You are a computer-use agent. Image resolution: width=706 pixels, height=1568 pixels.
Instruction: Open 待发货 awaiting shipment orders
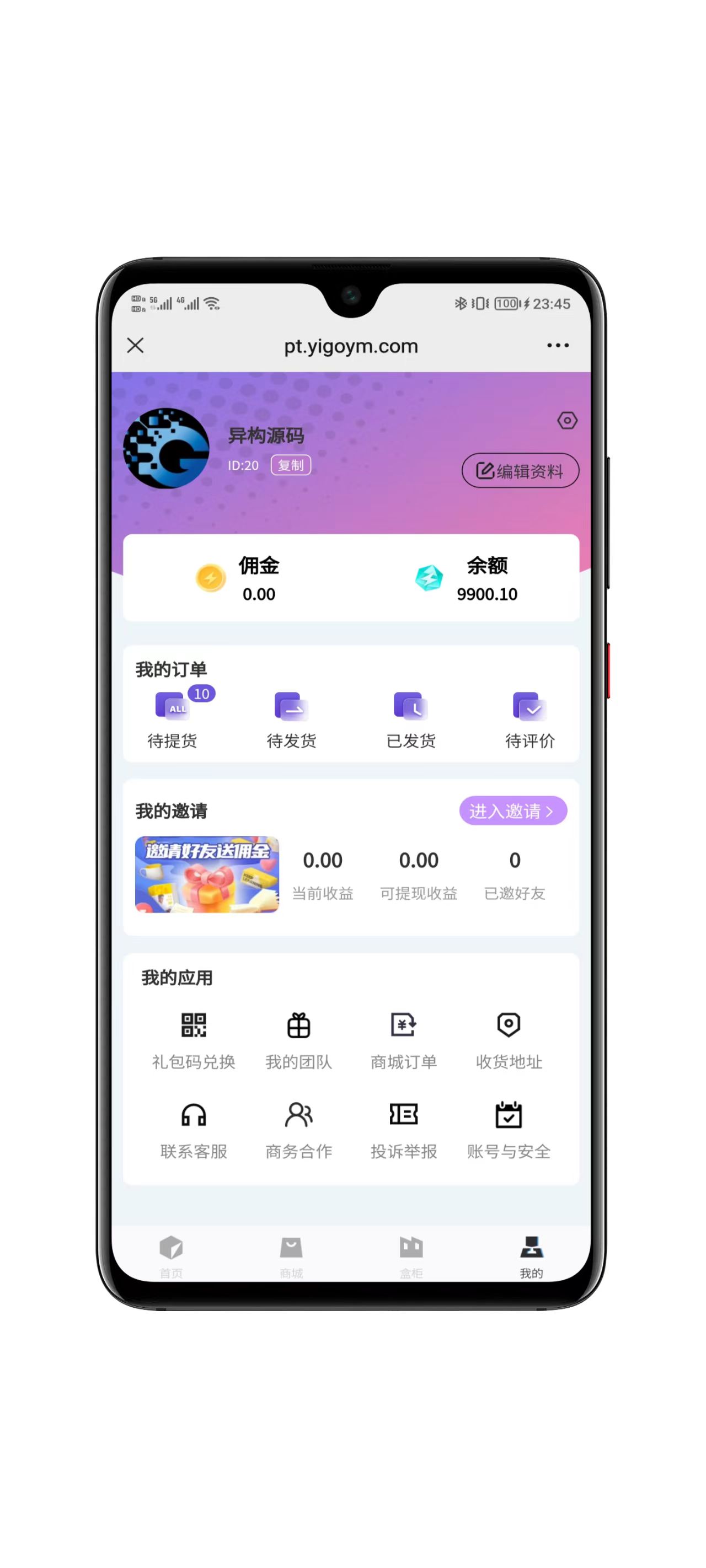[291, 718]
